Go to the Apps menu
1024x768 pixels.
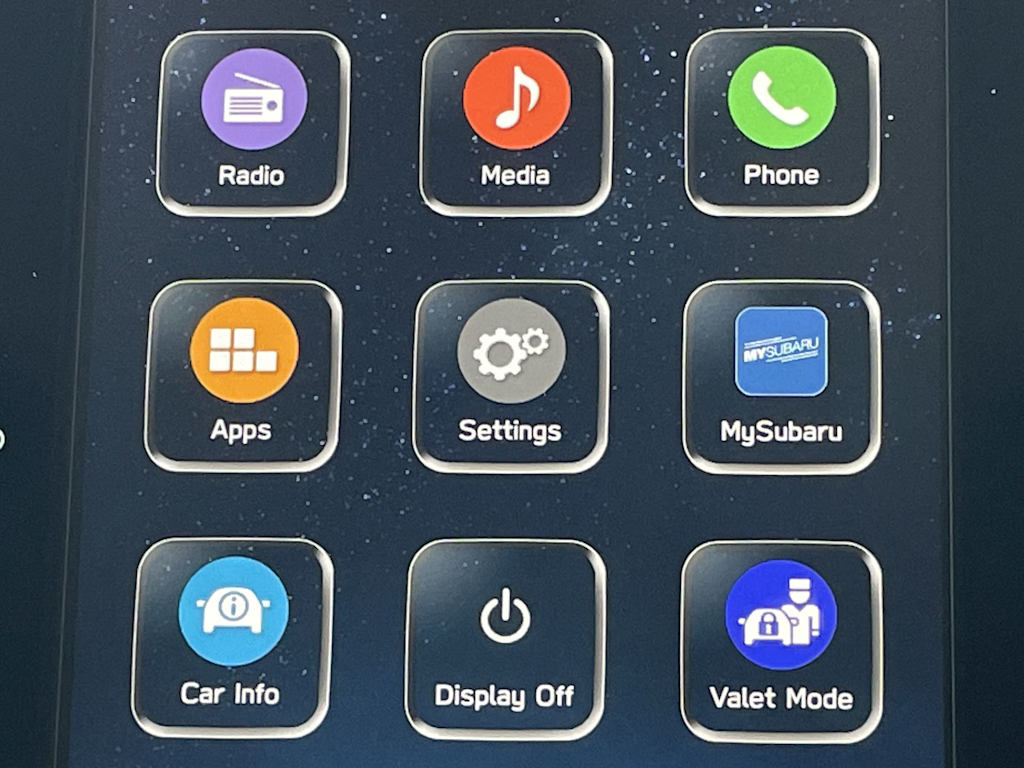tap(243, 375)
